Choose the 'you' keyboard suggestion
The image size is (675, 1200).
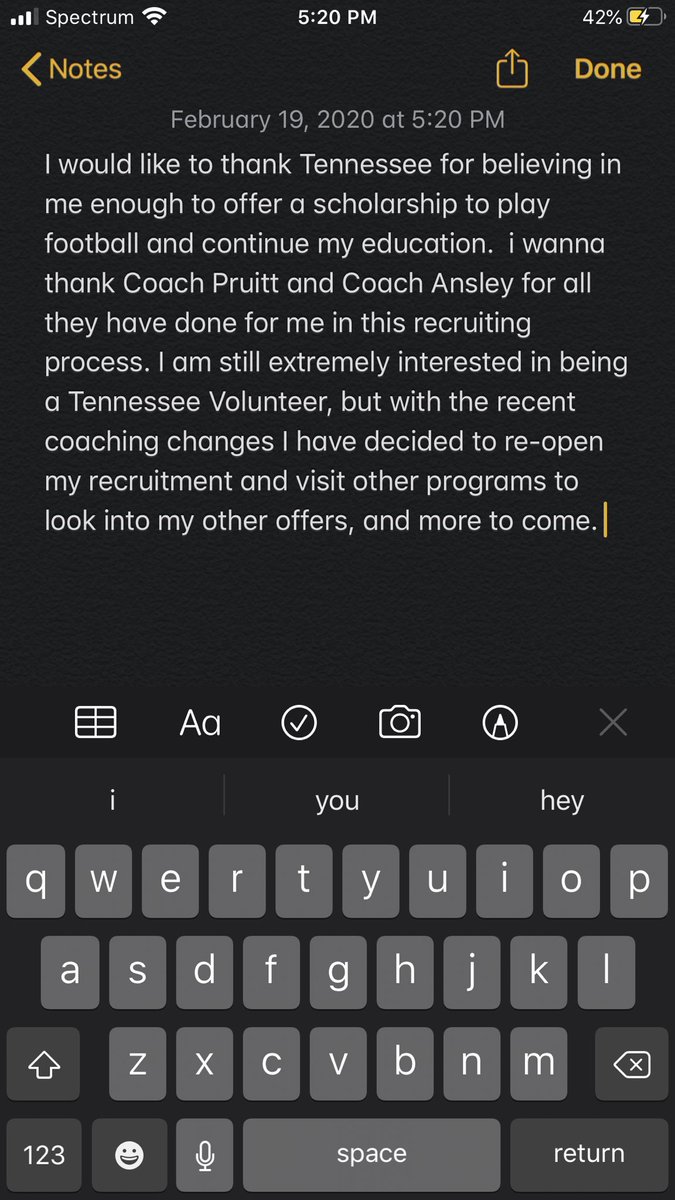point(337,800)
